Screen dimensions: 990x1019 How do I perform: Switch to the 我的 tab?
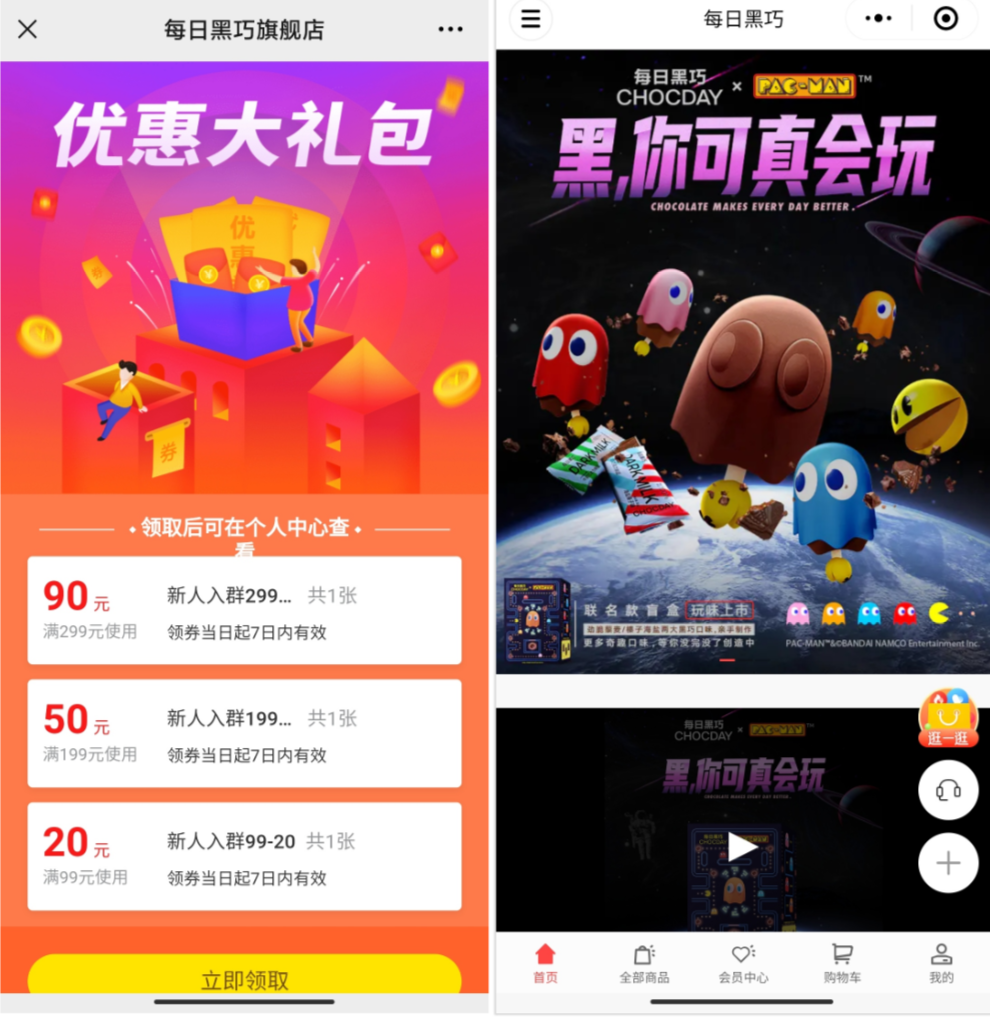pos(941,965)
